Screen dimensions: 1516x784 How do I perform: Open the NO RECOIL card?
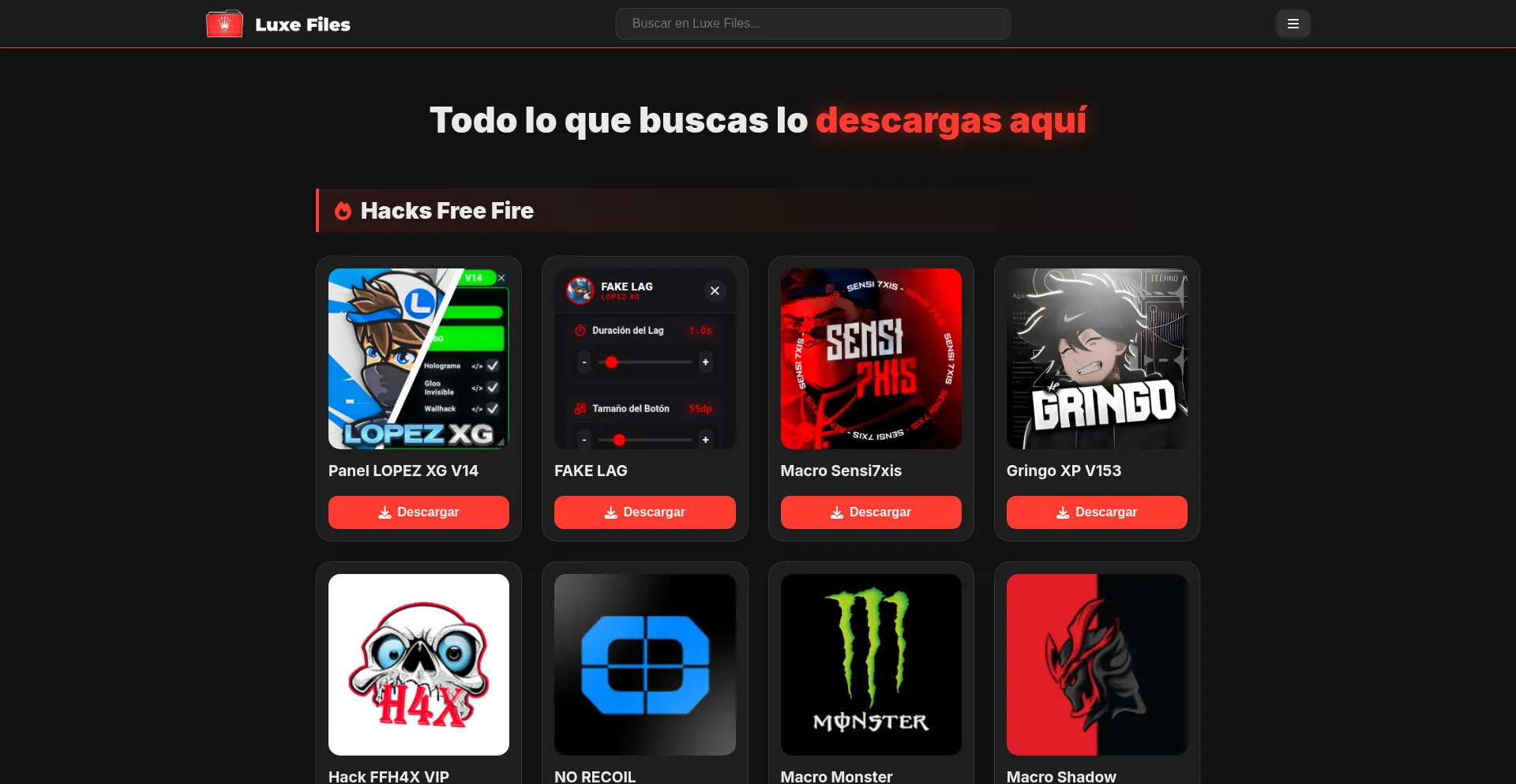(x=644, y=665)
